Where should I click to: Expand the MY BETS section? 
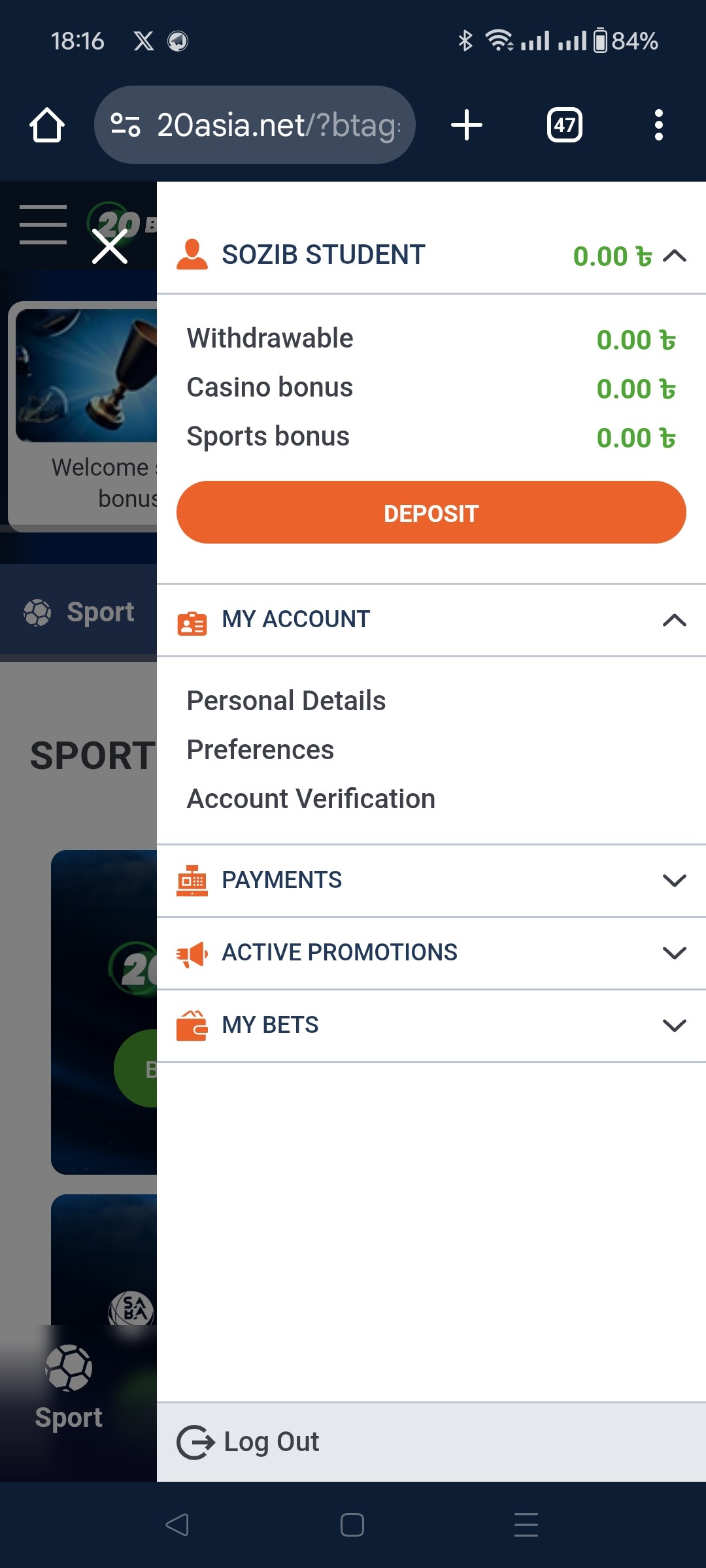431,1025
